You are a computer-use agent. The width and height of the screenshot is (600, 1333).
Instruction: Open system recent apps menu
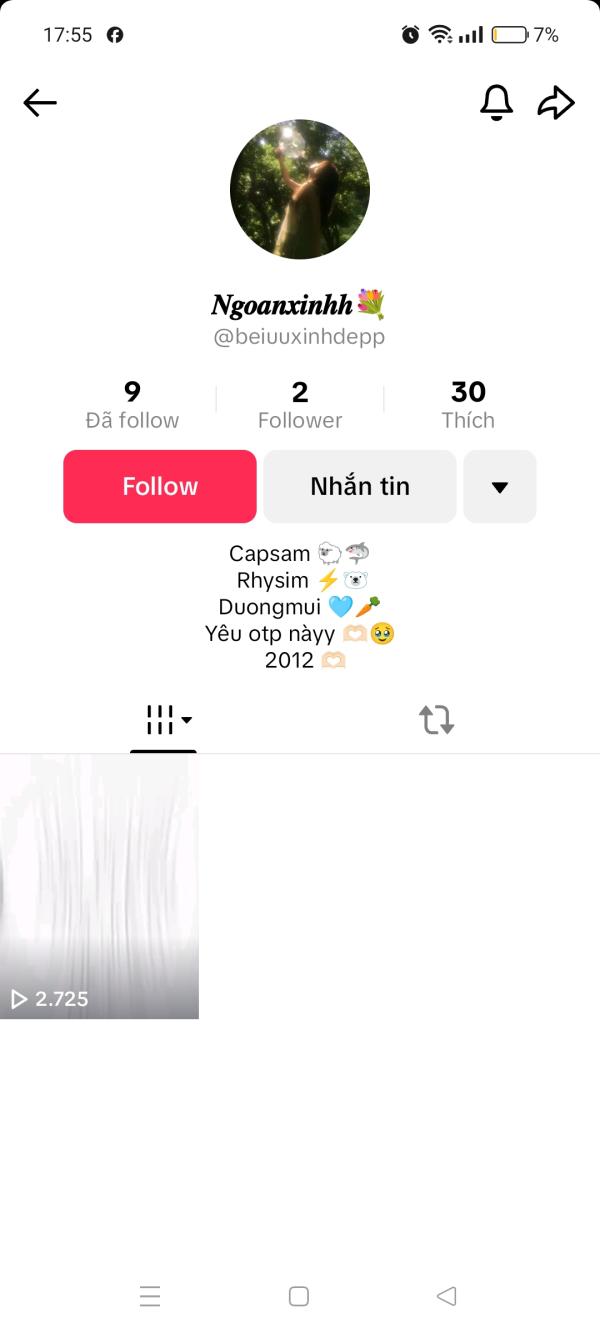click(150, 1297)
